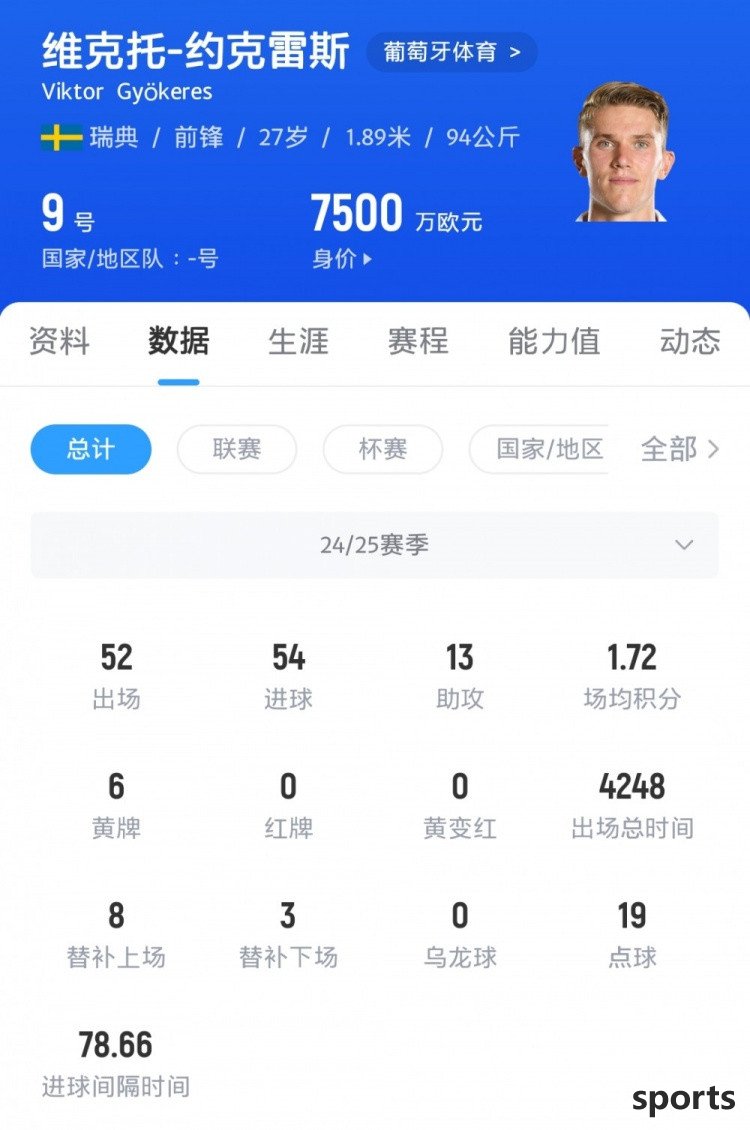The image size is (750, 1130).
Task: Filter stats by 联赛
Action: [x=237, y=449]
